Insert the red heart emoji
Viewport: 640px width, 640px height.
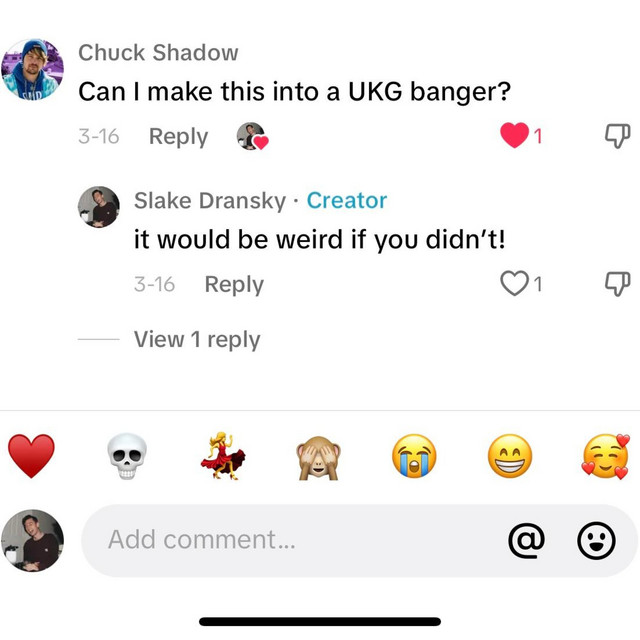pos(31,457)
